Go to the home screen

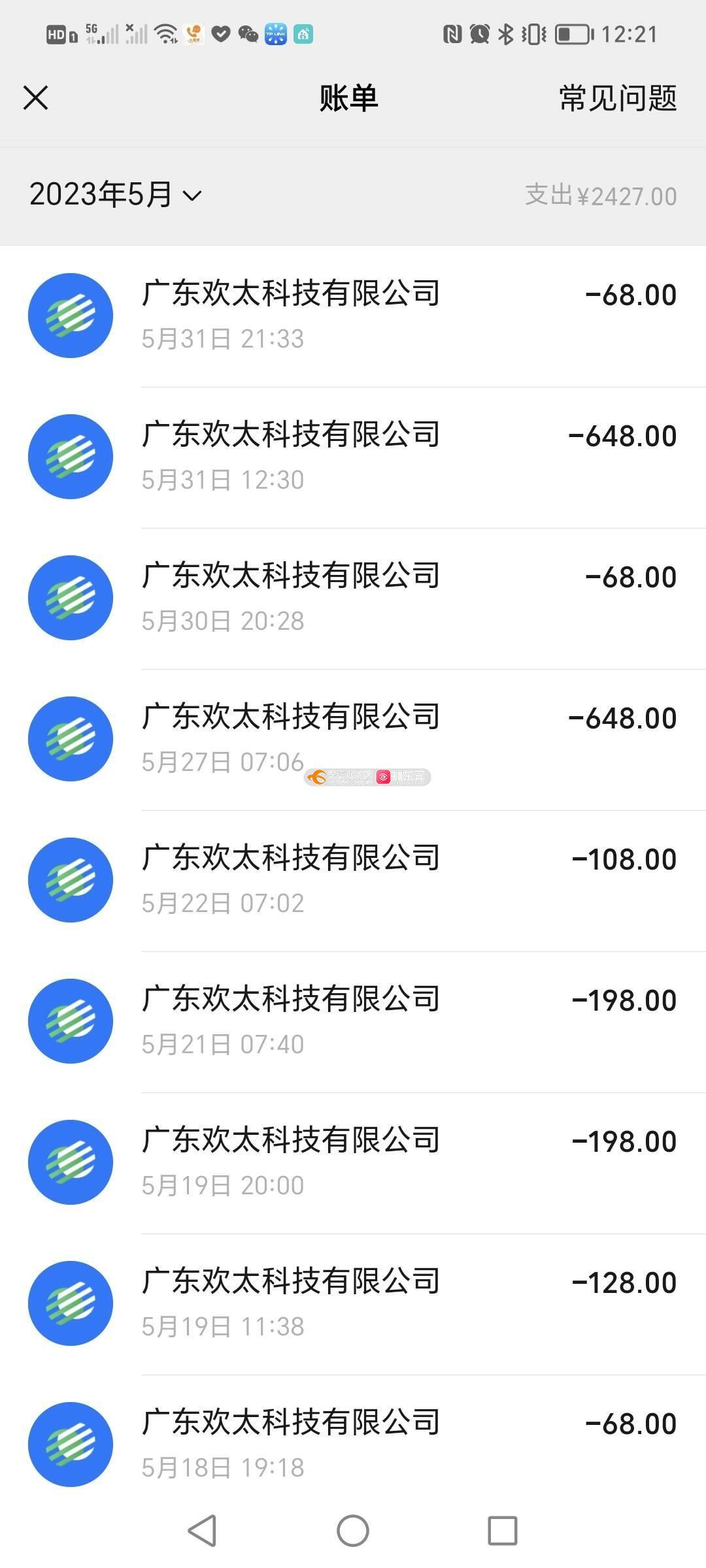click(353, 1530)
